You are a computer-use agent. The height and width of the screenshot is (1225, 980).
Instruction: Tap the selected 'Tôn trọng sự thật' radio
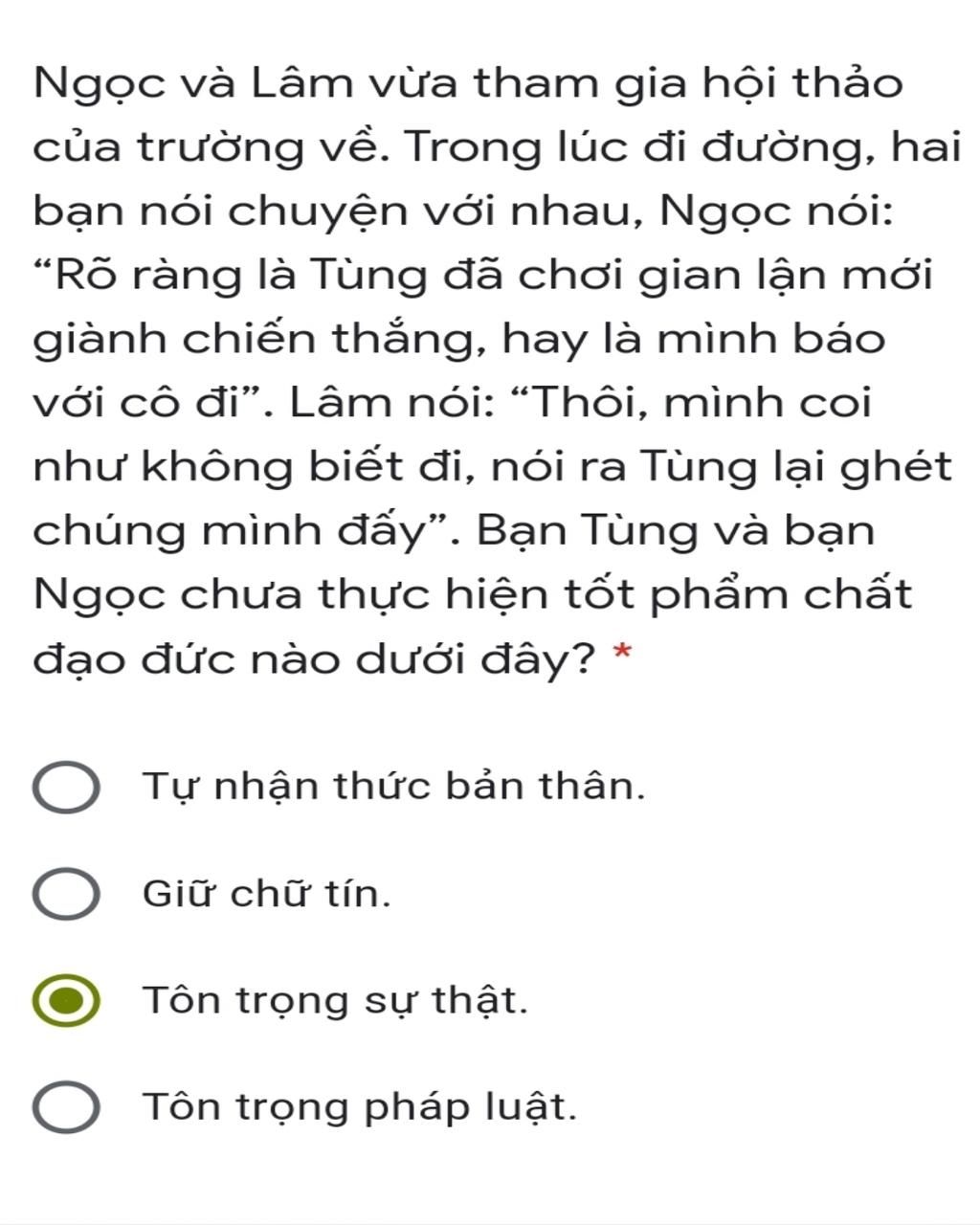coord(65,1001)
